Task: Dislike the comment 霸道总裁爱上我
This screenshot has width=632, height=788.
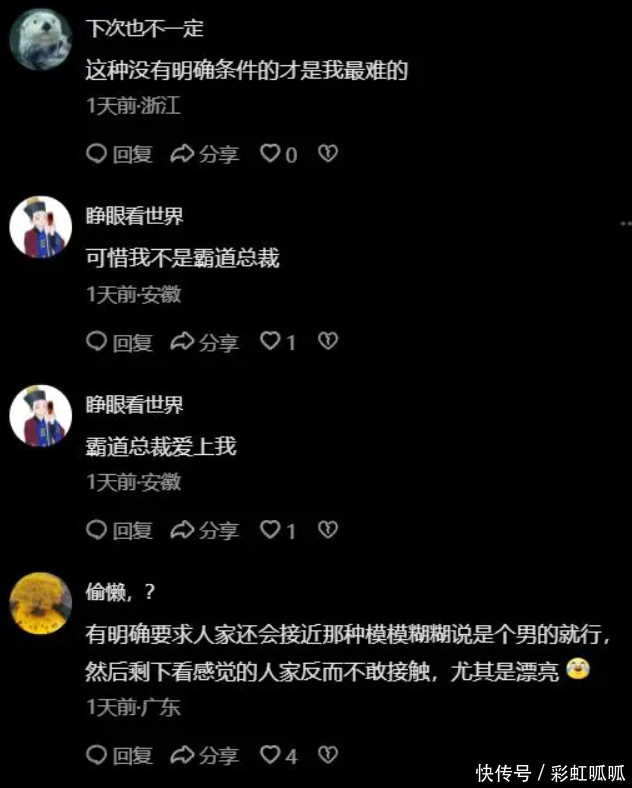Action: [327, 530]
